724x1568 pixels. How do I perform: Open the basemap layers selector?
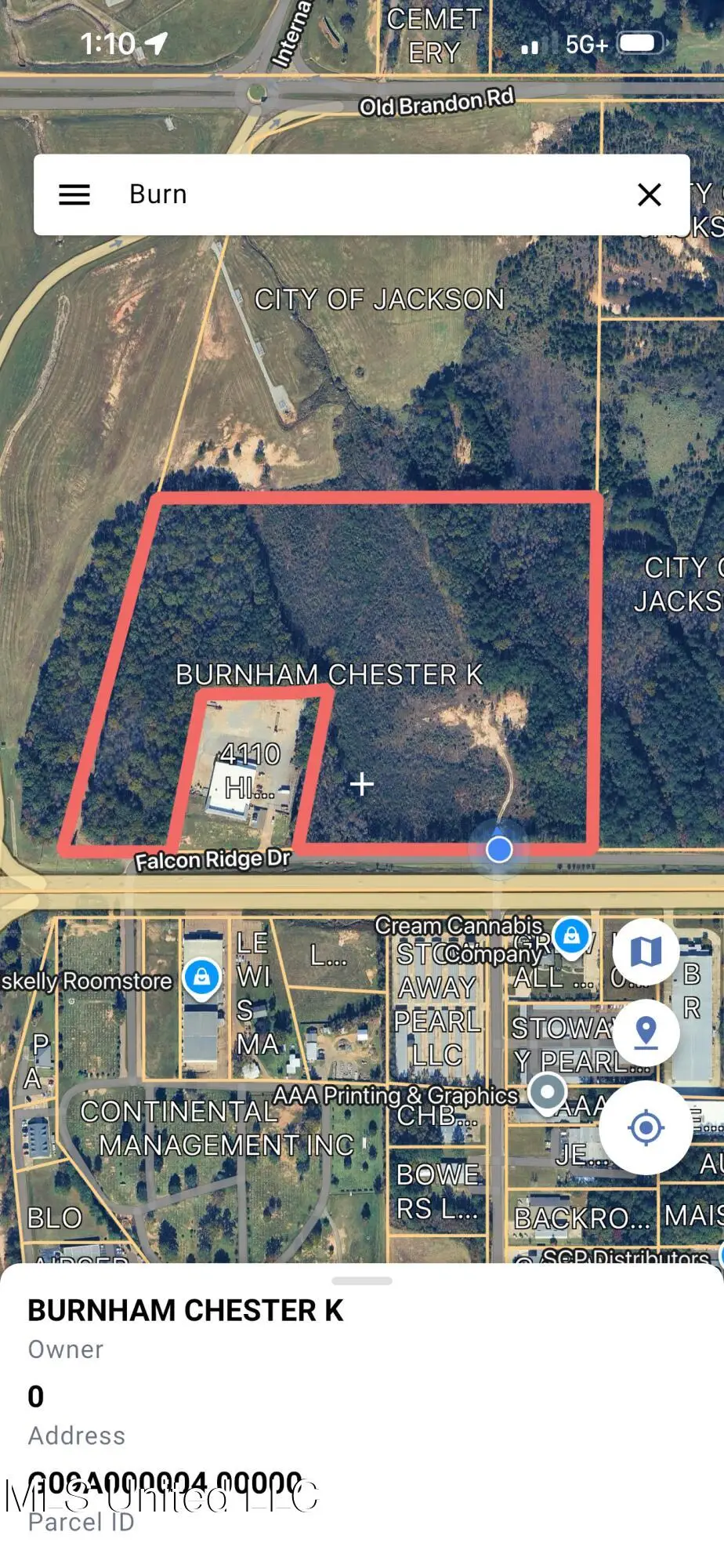pyautogui.click(x=646, y=950)
